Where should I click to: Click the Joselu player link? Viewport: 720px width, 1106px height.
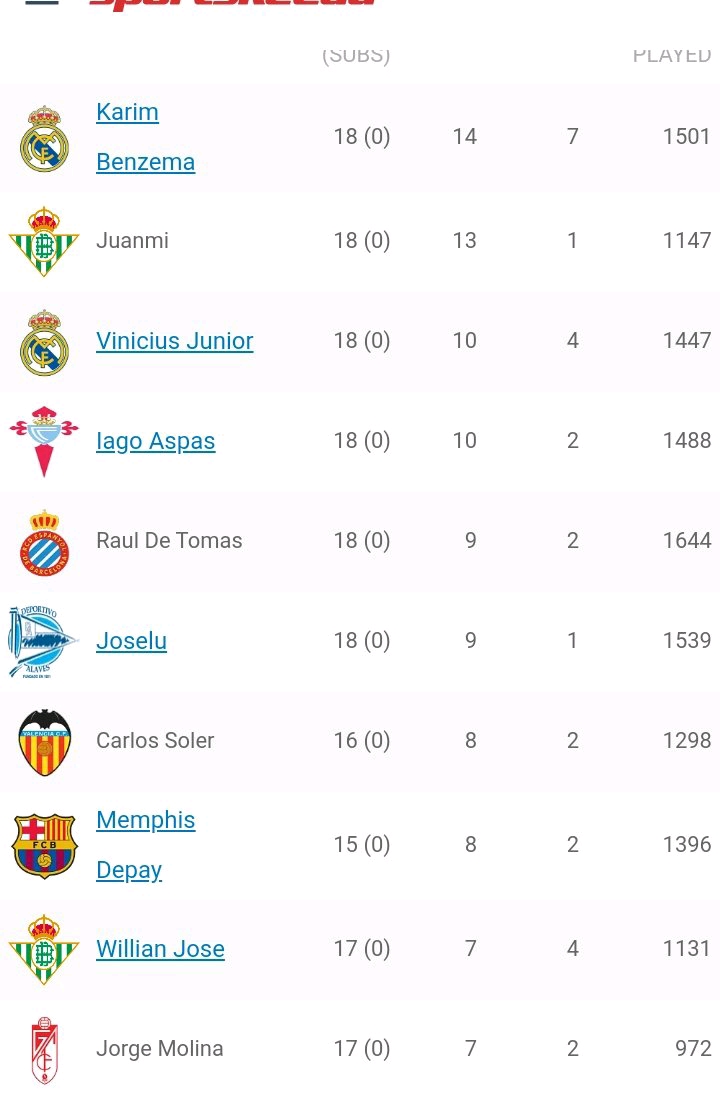point(131,640)
